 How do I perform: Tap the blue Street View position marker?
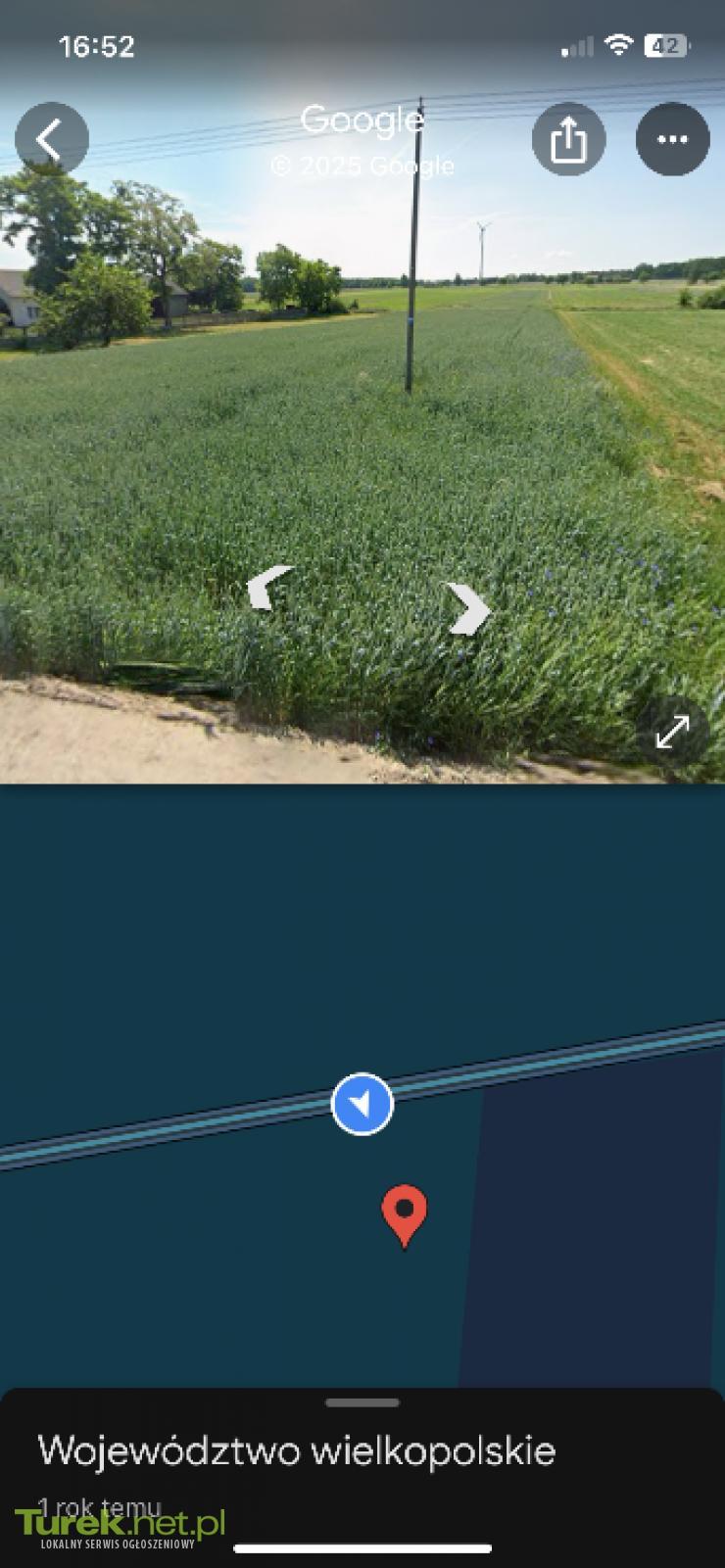[362, 1104]
